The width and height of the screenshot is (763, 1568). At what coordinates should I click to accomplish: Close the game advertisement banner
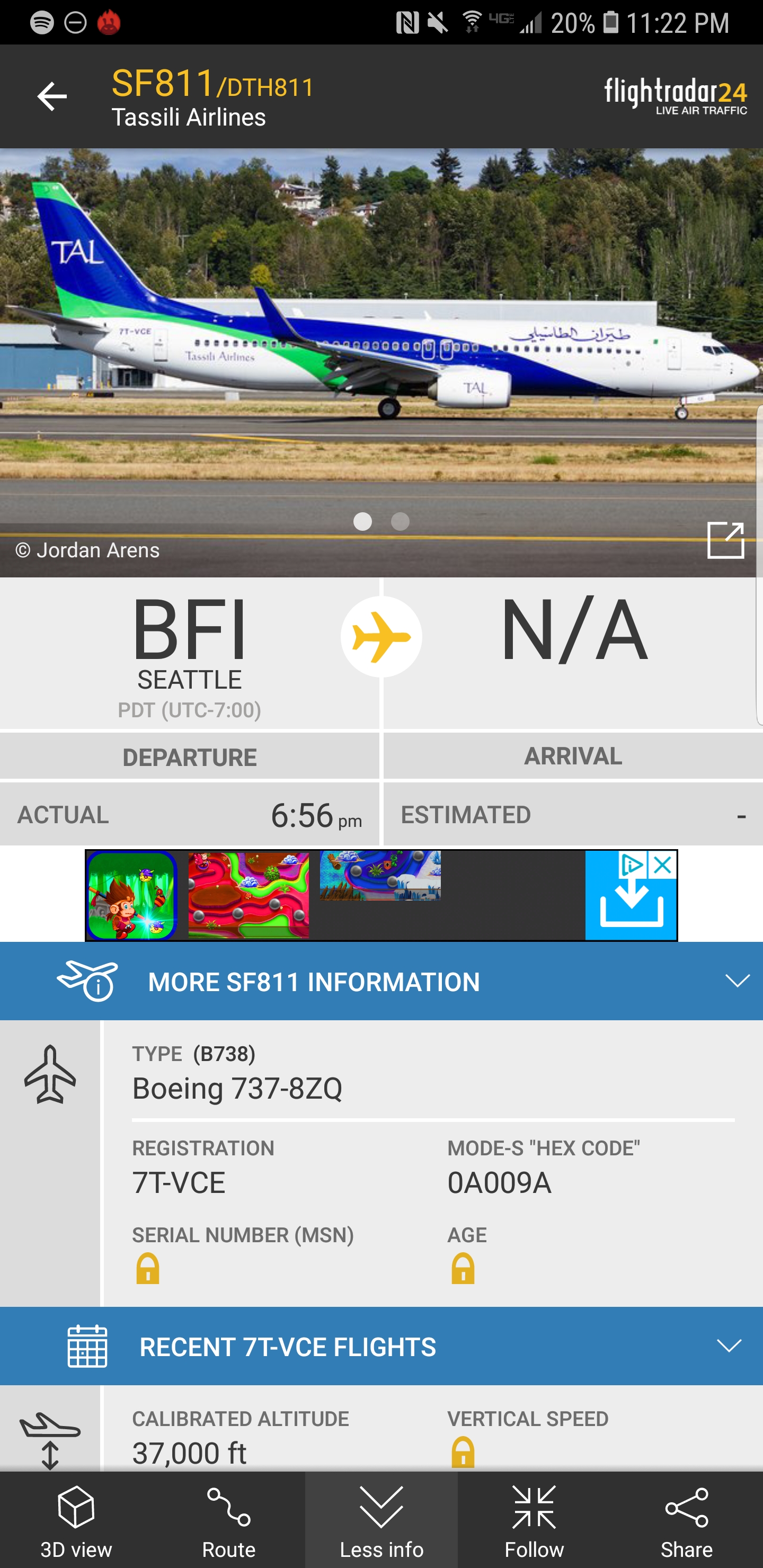(x=662, y=865)
